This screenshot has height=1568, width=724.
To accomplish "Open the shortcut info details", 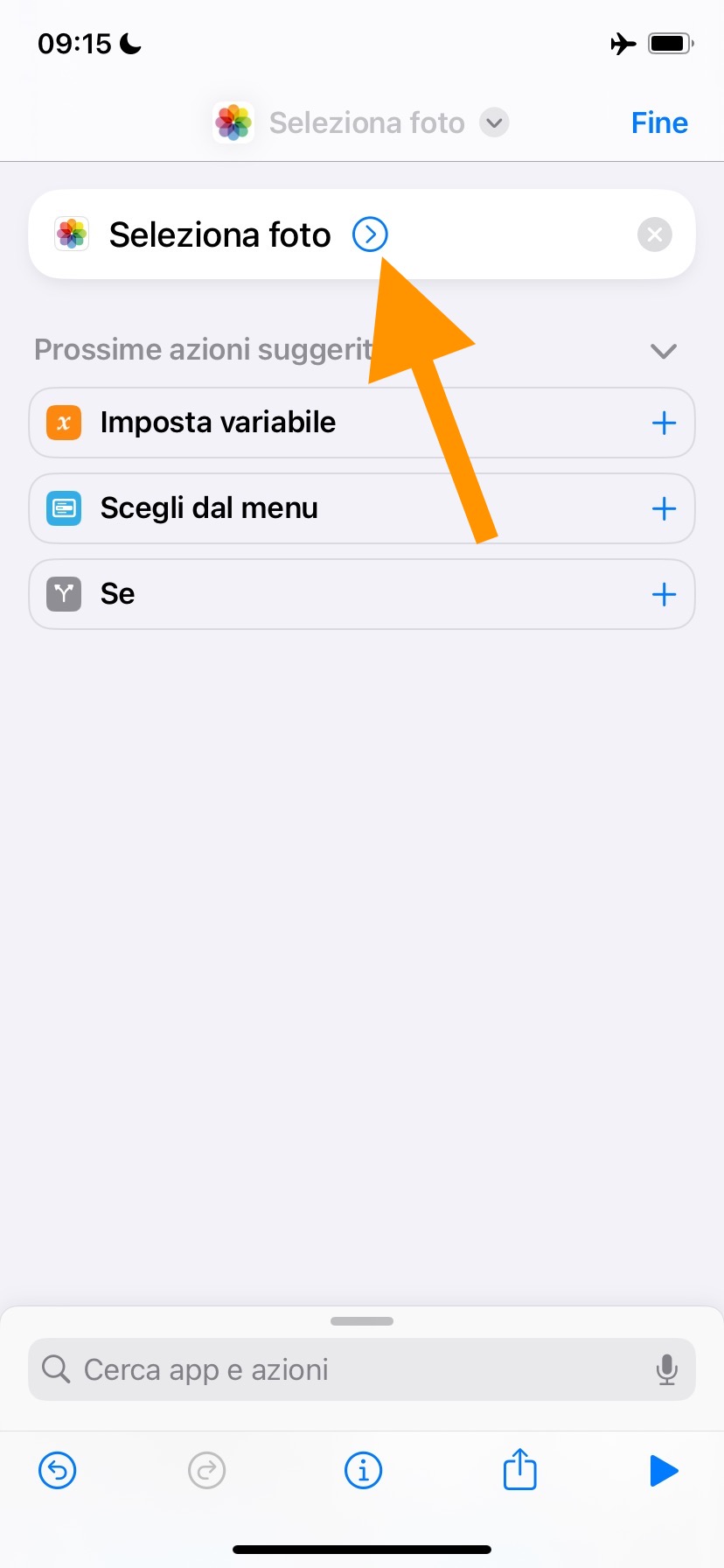I will pos(363,1471).
